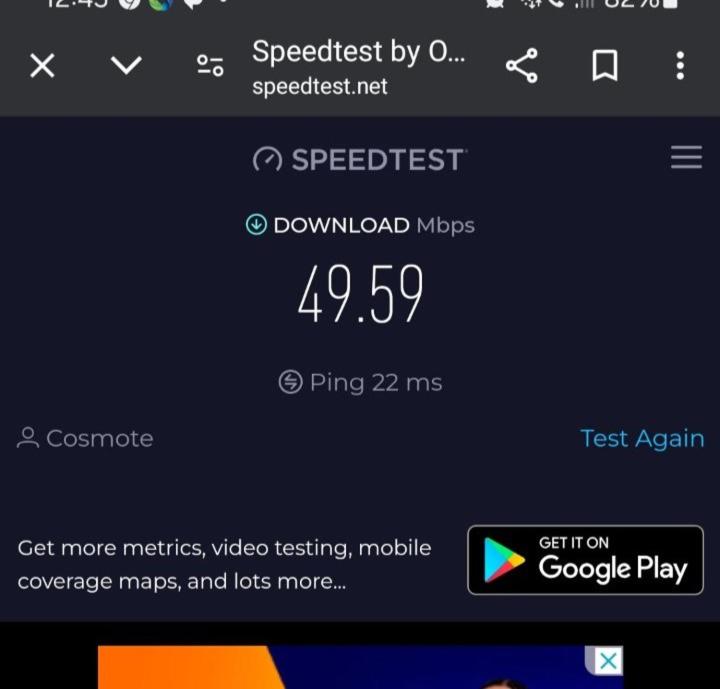Open the browser overflow menu

680,67
